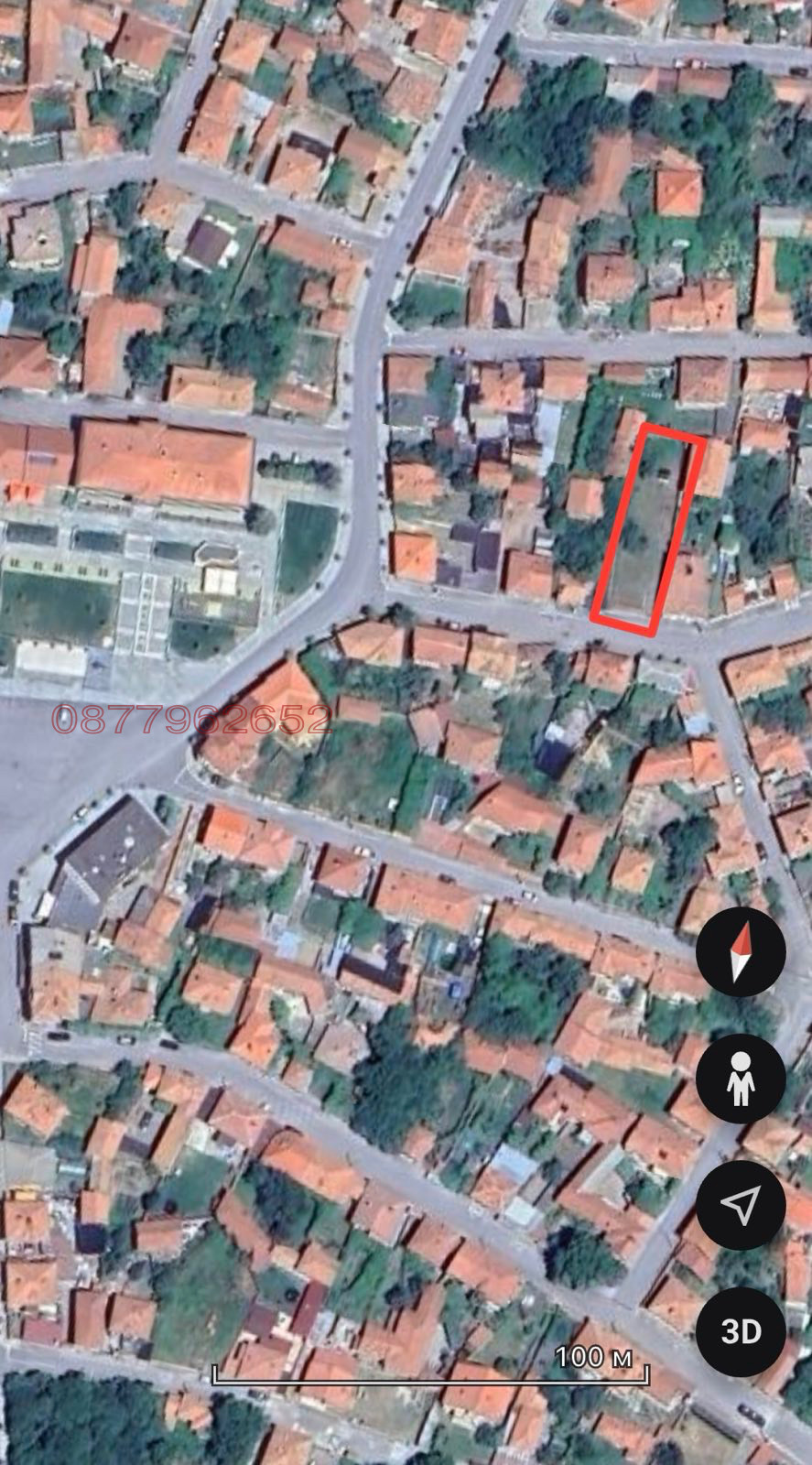Switch the map to 3D view
The image size is (812, 1465).
(741, 1331)
